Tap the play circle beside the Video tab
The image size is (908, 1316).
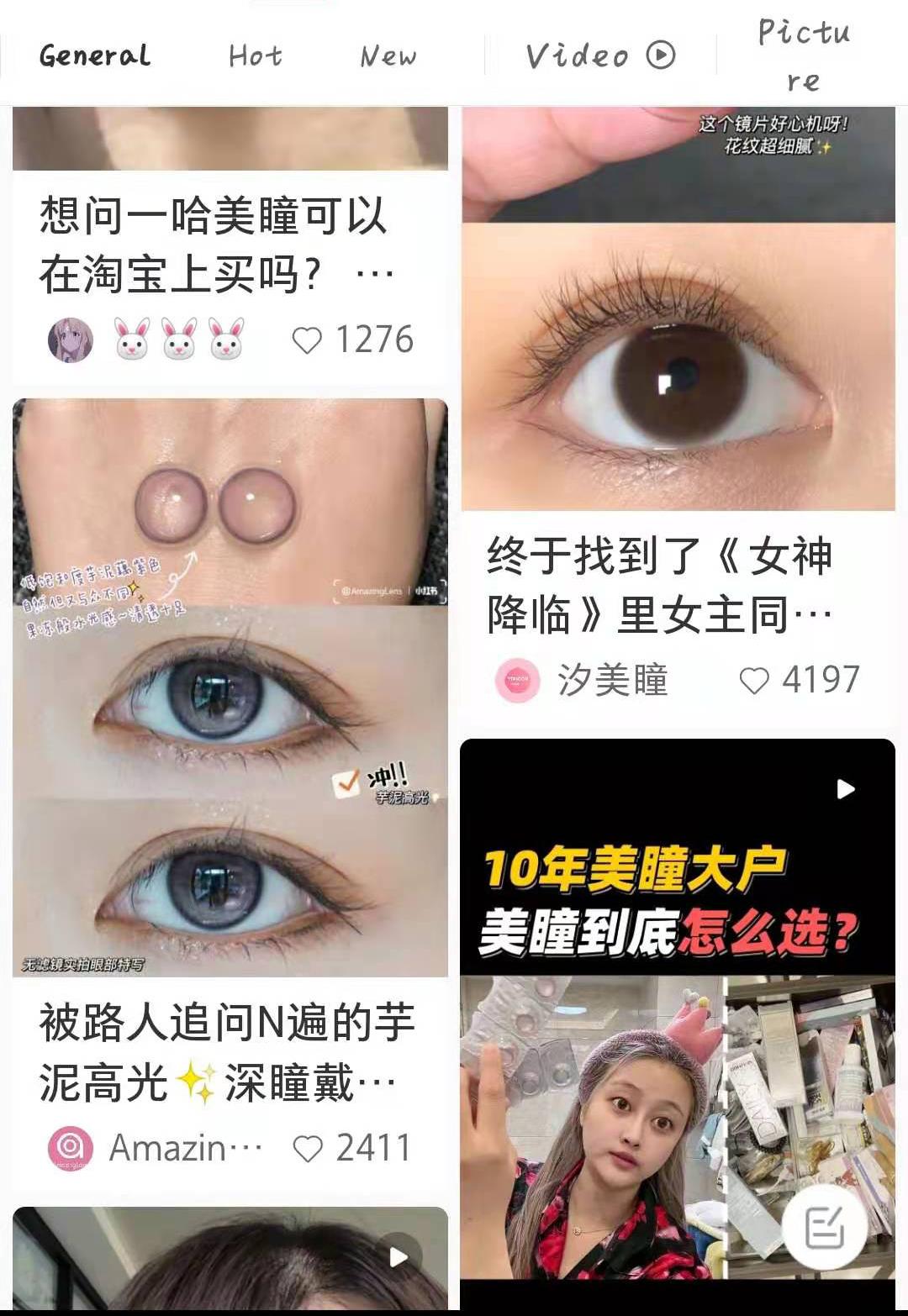662,55
